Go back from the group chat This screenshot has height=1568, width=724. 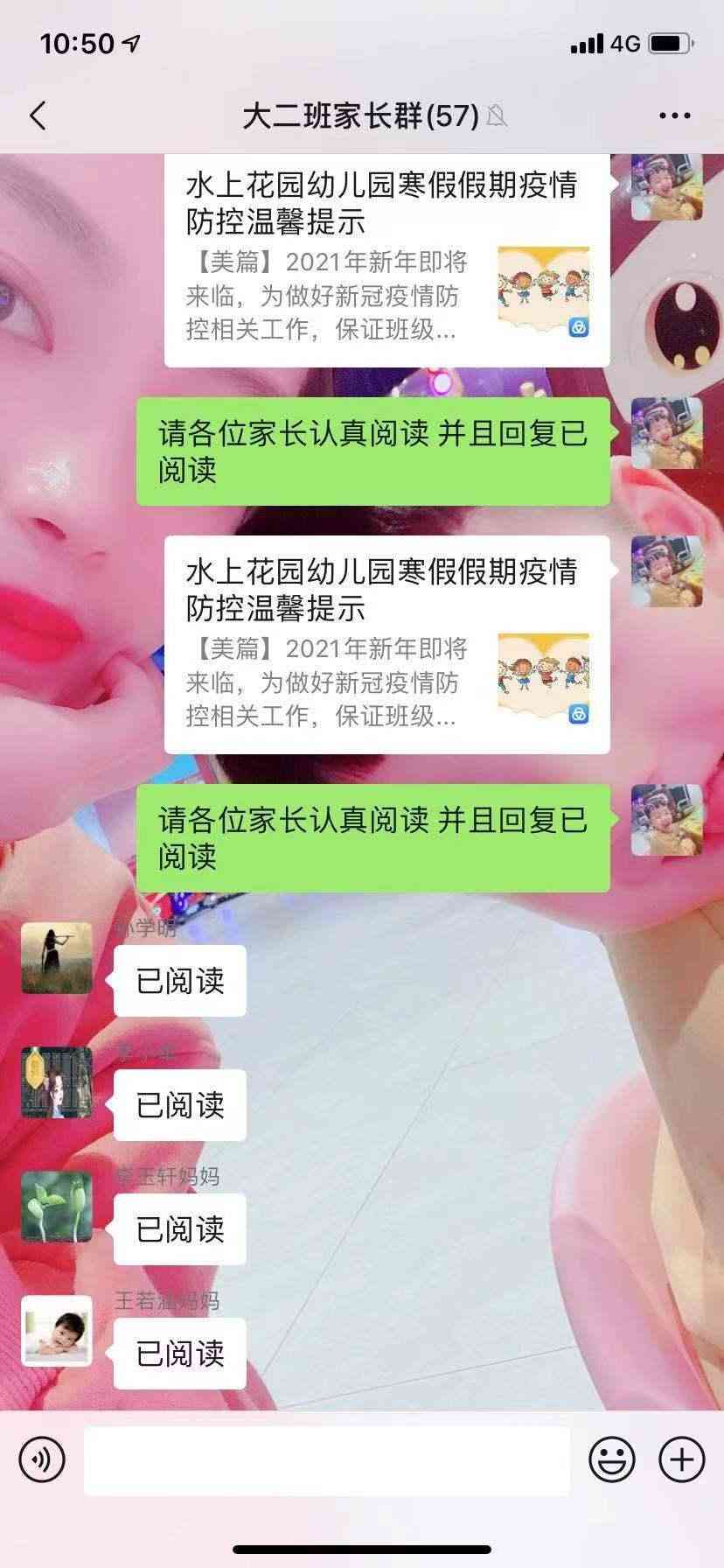tap(38, 115)
